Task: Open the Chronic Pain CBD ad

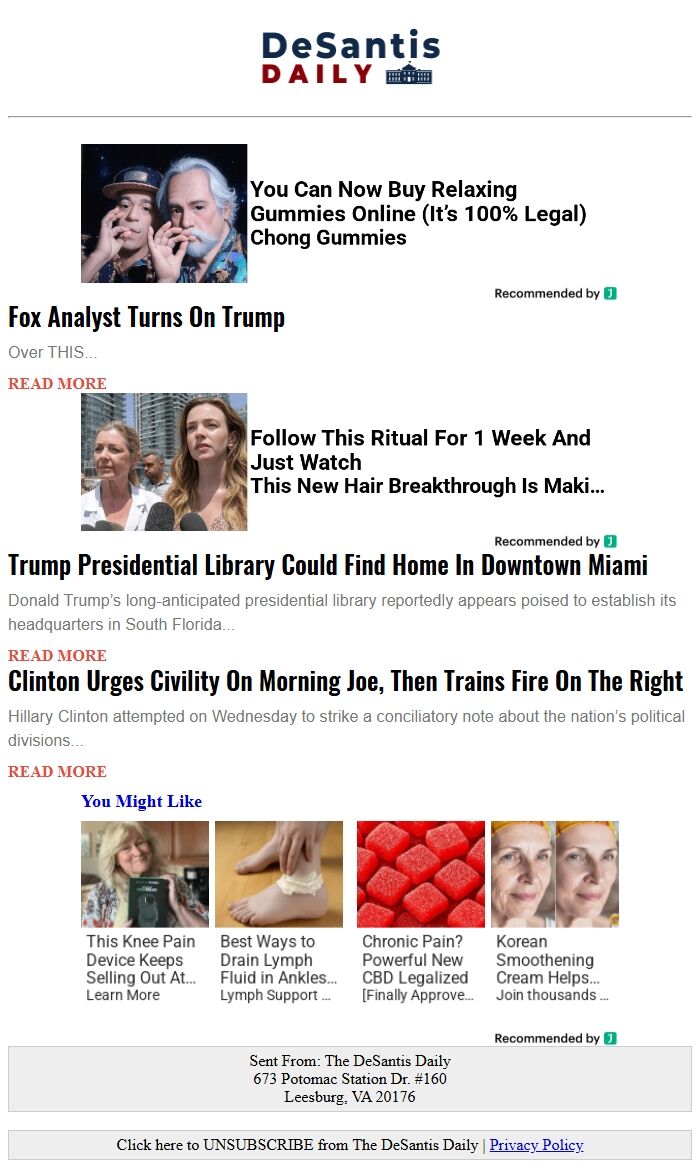Action: click(x=420, y=912)
